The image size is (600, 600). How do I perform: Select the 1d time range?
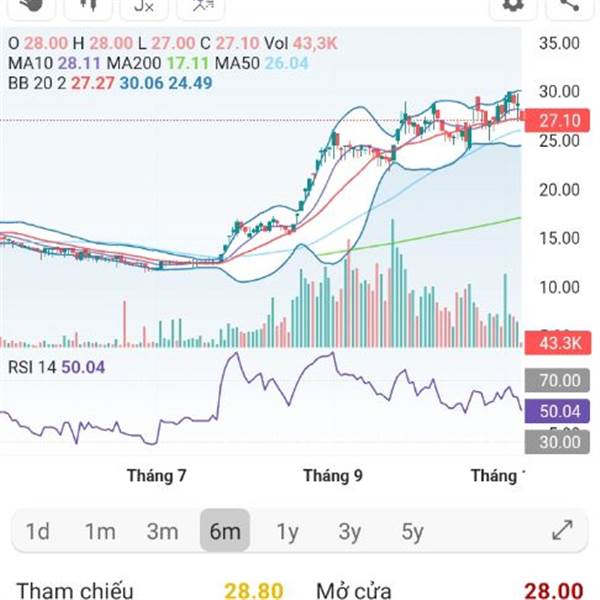pyautogui.click(x=38, y=531)
